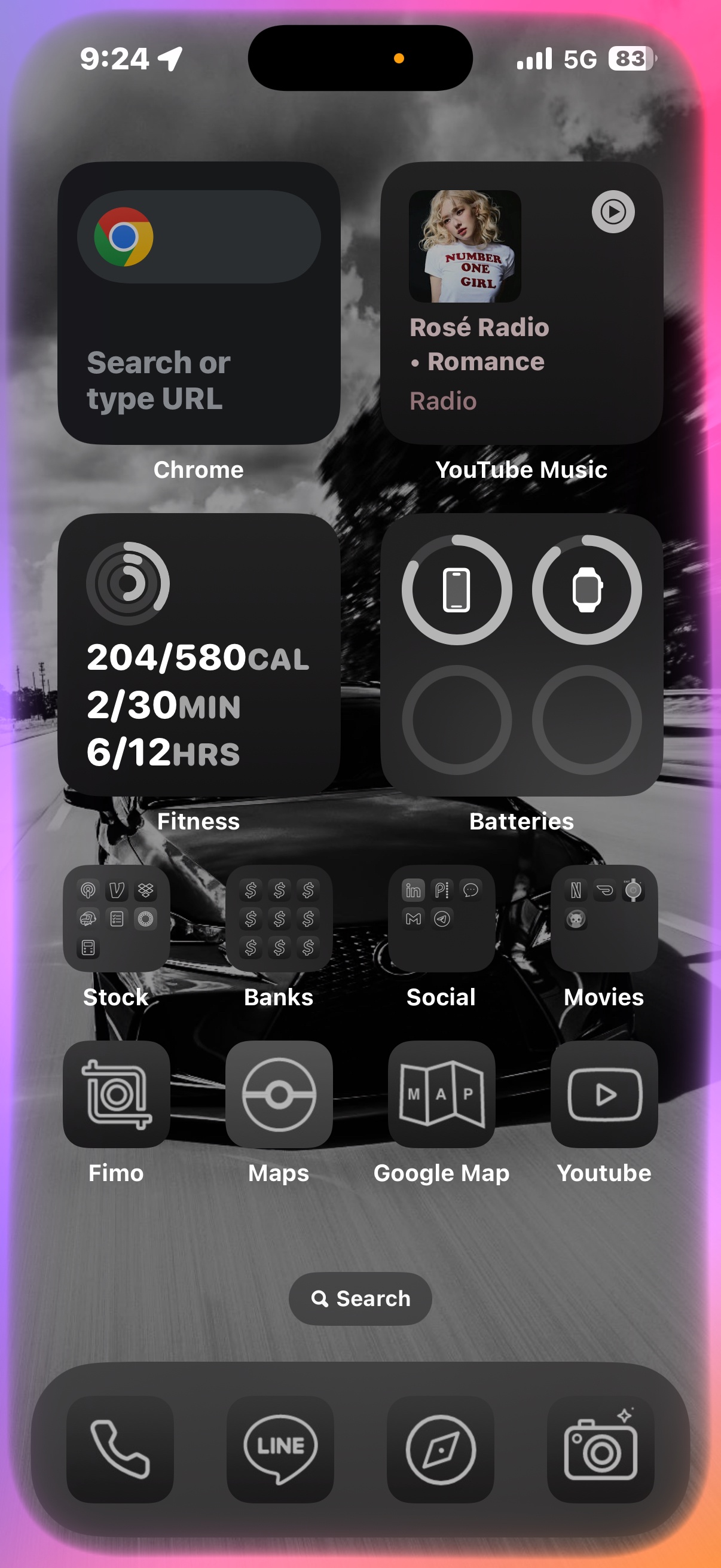The height and width of the screenshot is (1568, 721).
Task: Launch the Youtube app
Action: pos(604,1094)
